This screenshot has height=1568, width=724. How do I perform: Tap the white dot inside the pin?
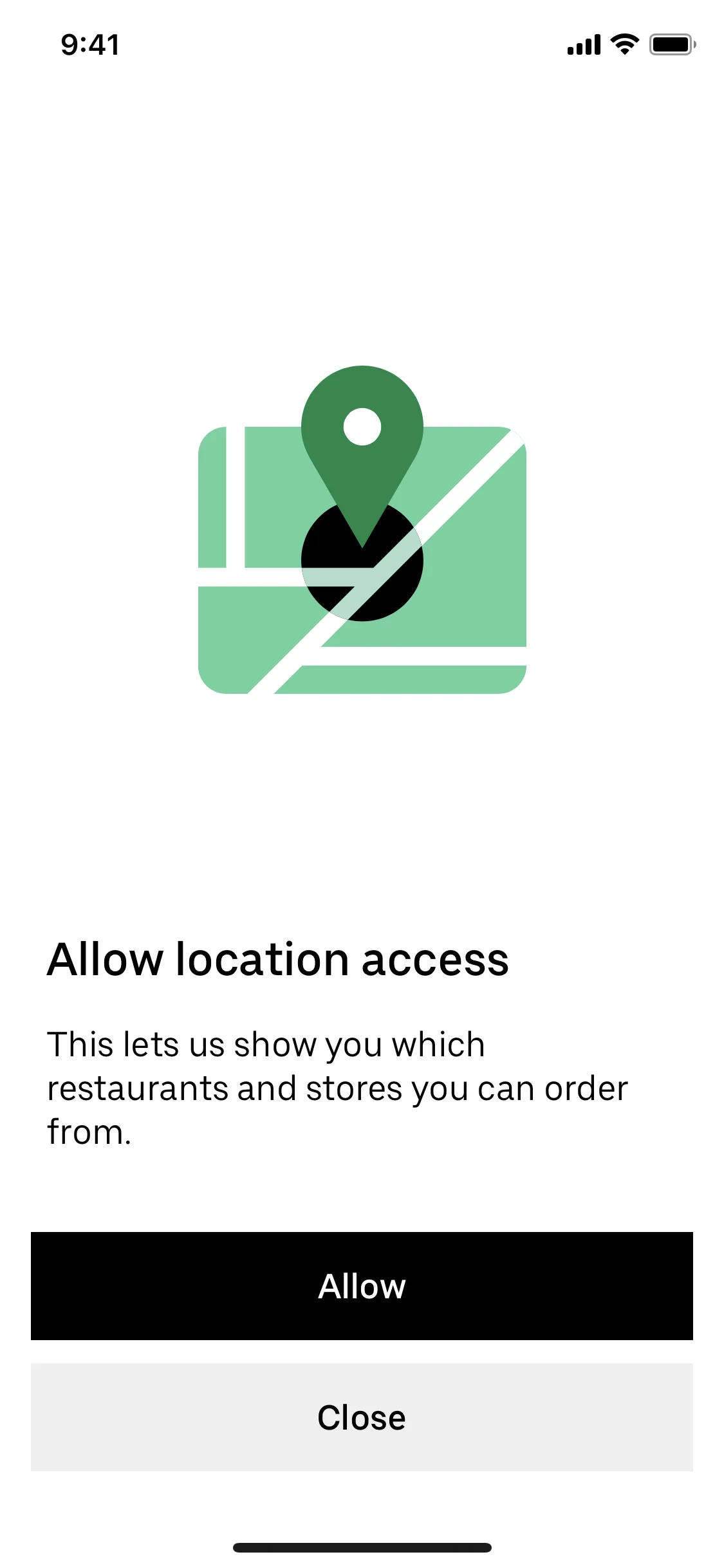364,425
